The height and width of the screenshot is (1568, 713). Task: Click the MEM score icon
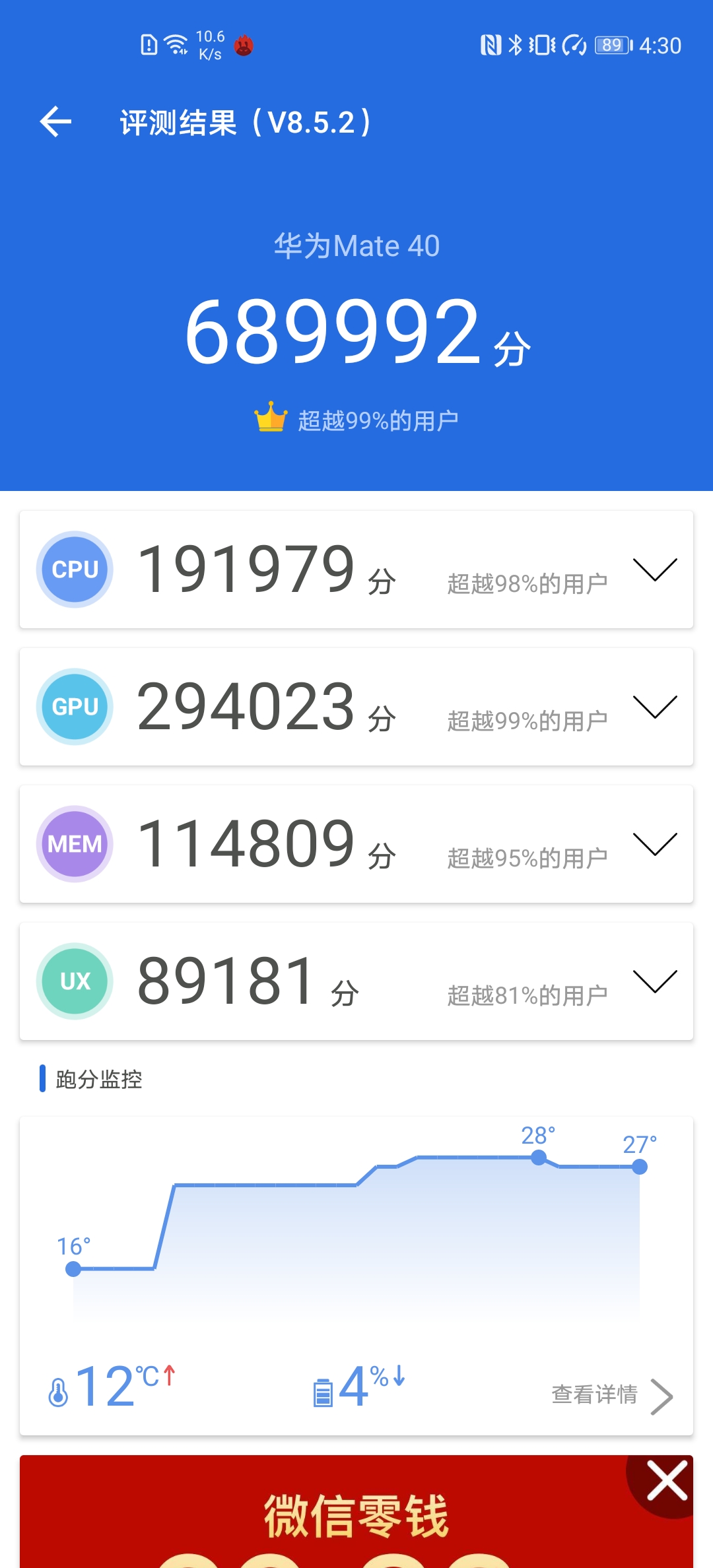click(74, 844)
